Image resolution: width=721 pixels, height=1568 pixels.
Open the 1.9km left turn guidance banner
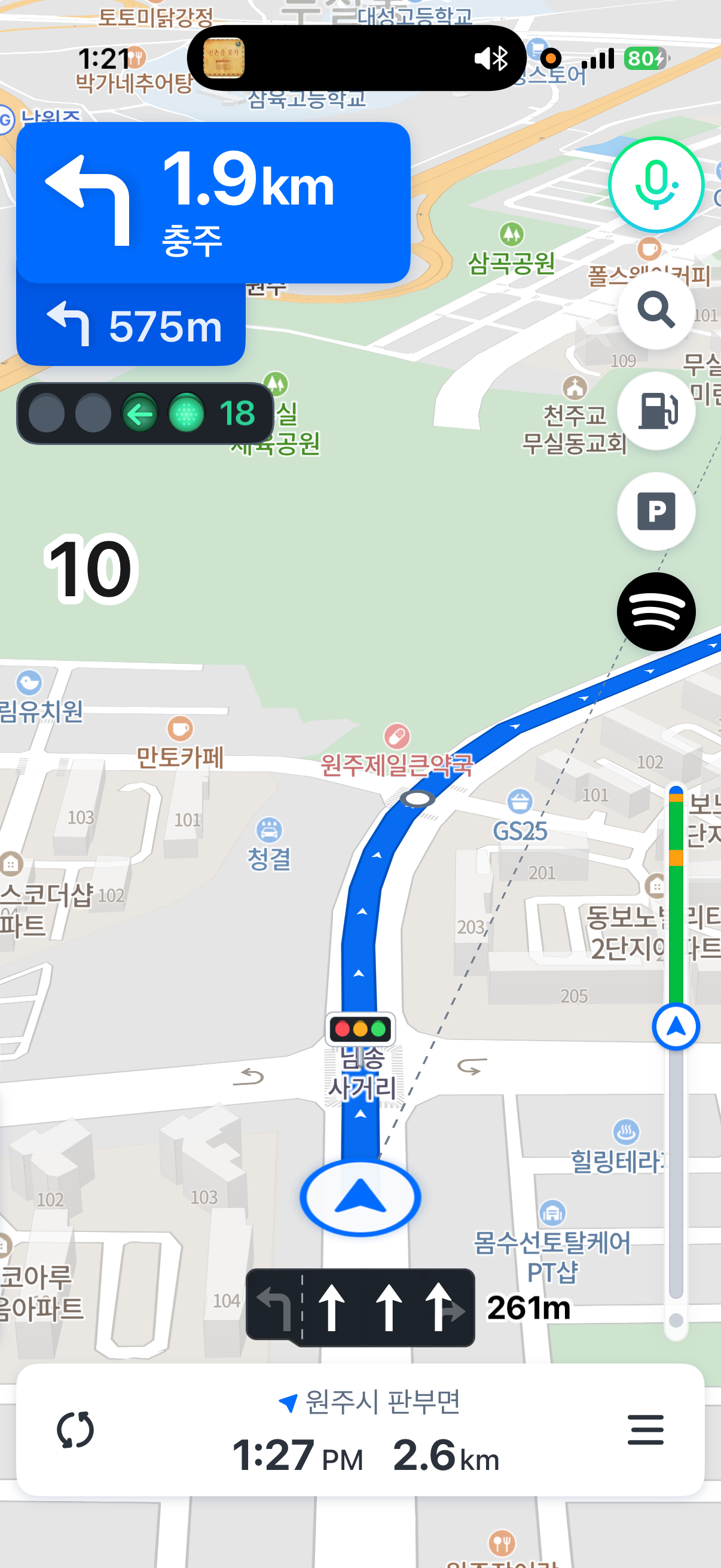213,203
